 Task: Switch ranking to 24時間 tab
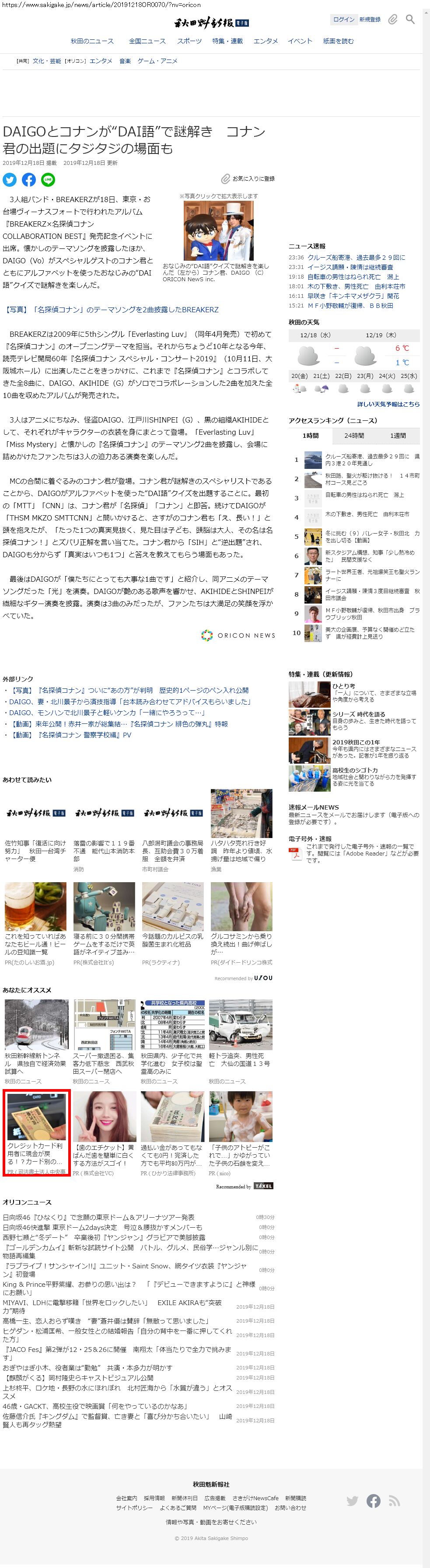(x=354, y=436)
